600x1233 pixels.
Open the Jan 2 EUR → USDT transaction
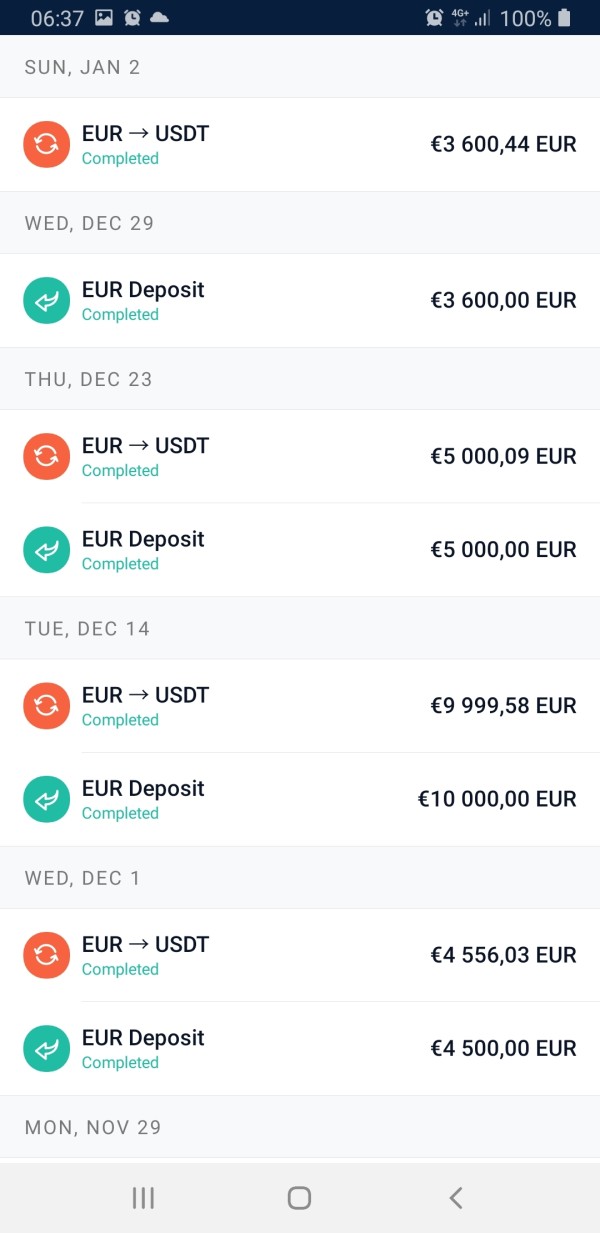click(300, 144)
